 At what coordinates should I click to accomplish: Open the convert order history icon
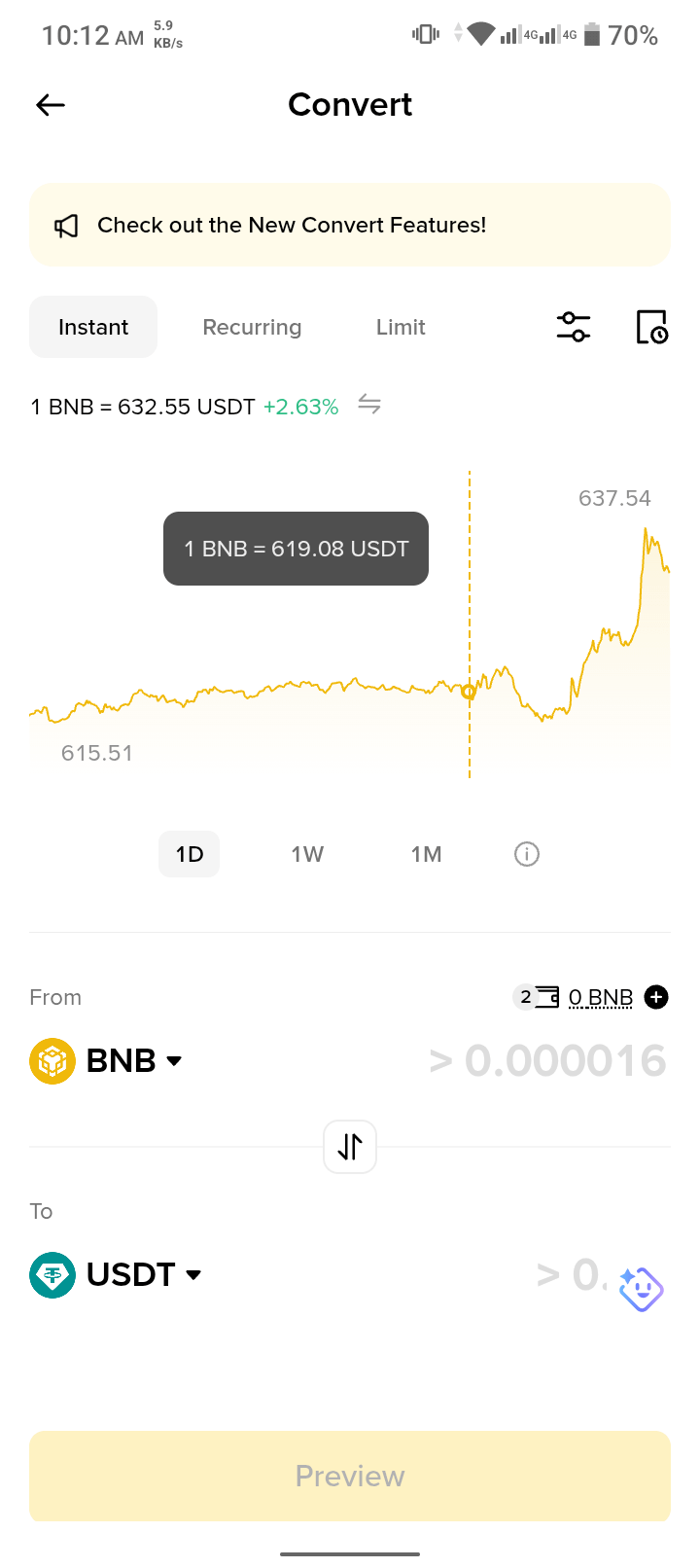pyautogui.click(x=651, y=327)
